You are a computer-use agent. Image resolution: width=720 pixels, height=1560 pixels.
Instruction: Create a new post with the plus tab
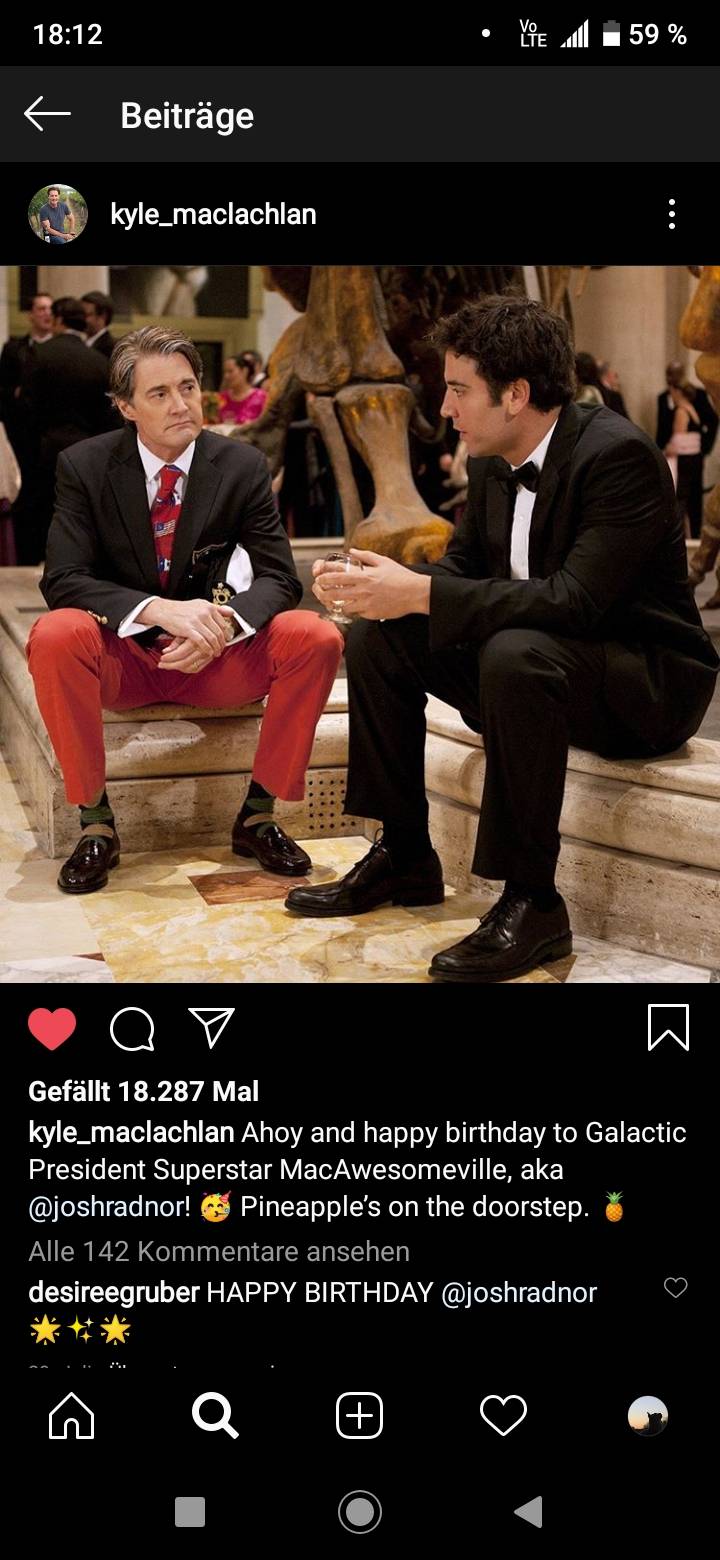click(x=359, y=1416)
